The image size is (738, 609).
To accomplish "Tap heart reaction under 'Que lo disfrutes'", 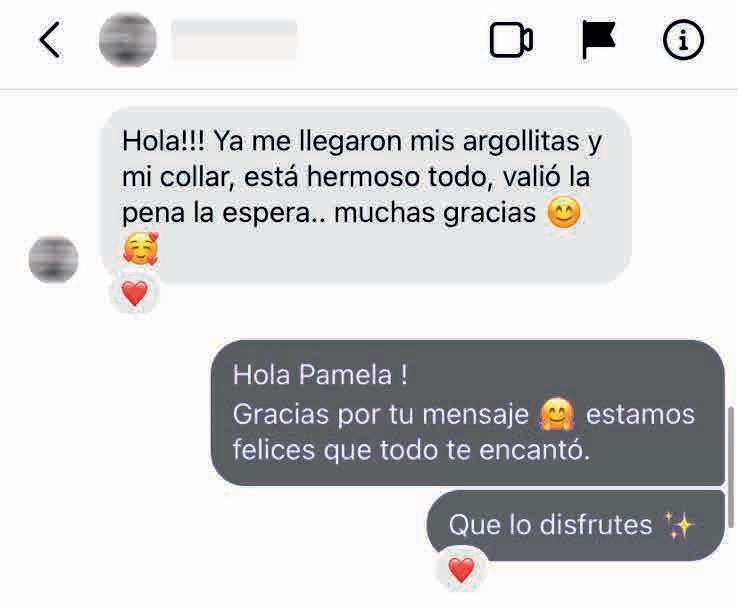I will (x=461, y=570).
